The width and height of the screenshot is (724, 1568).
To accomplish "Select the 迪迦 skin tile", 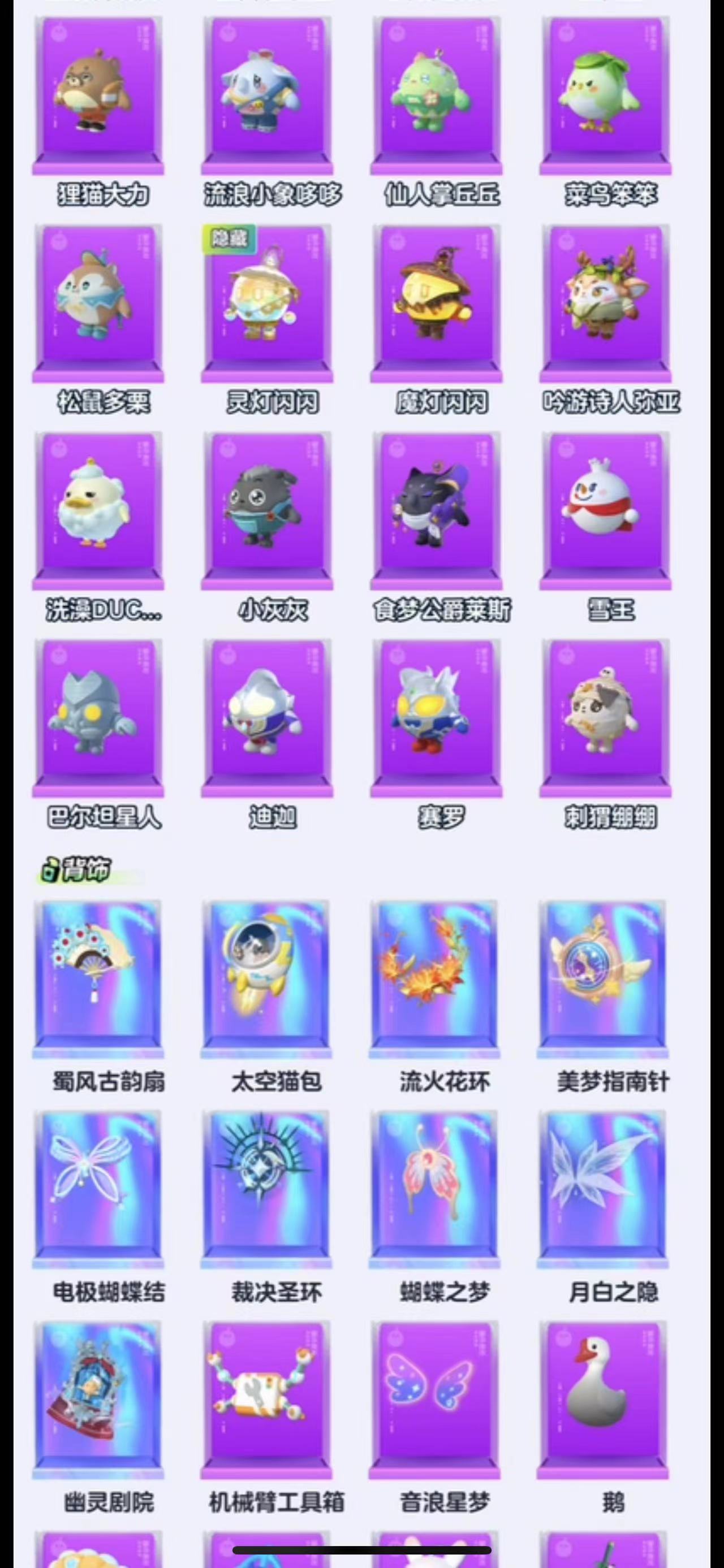I will pyautogui.click(x=268, y=718).
